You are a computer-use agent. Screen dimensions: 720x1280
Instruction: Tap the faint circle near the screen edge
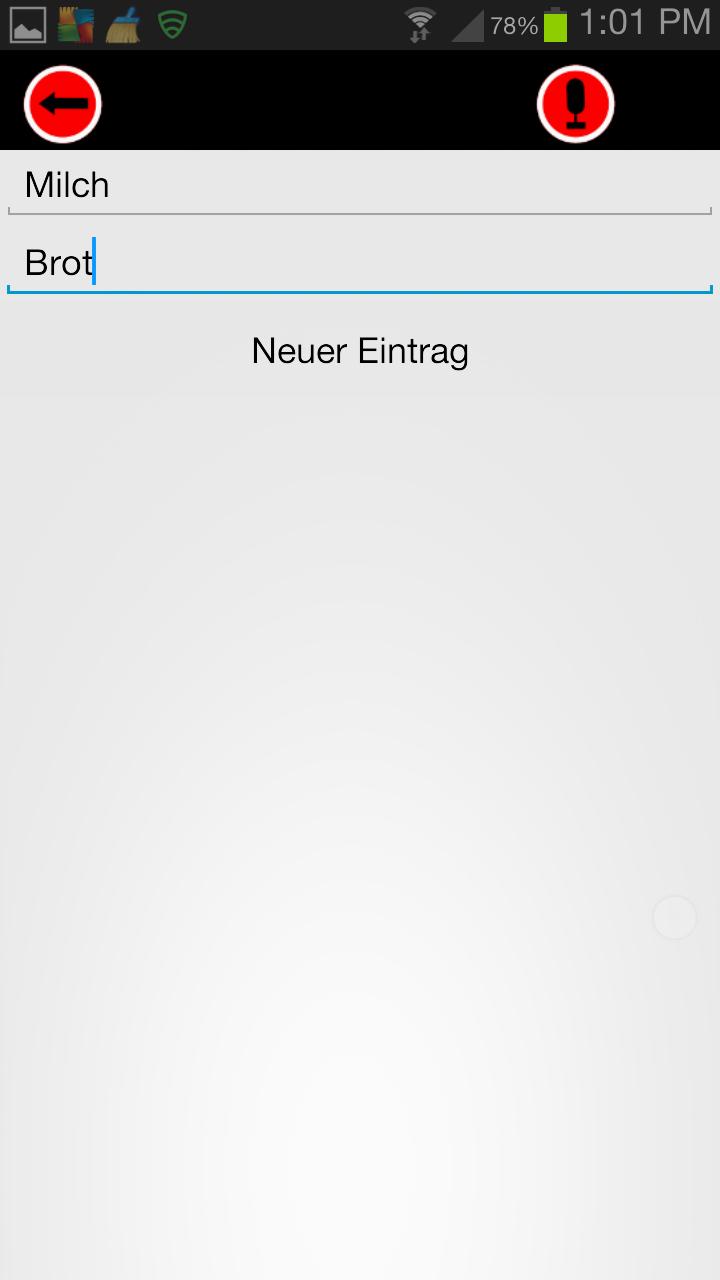click(x=674, y=917)
